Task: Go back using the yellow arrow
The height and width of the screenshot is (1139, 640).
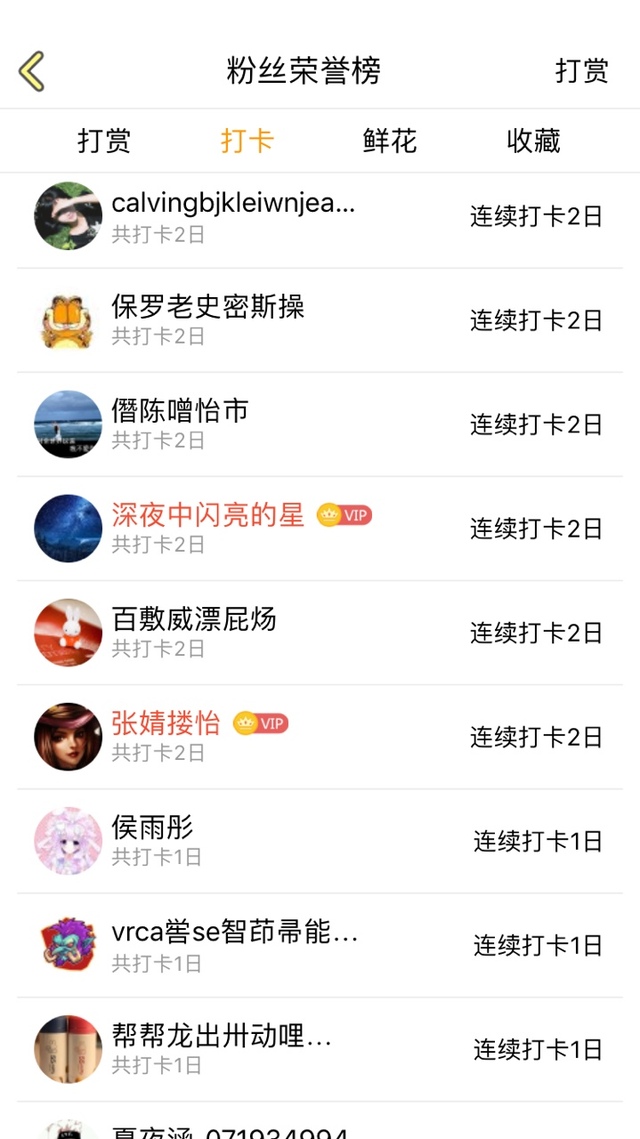Action: [32, 71]
